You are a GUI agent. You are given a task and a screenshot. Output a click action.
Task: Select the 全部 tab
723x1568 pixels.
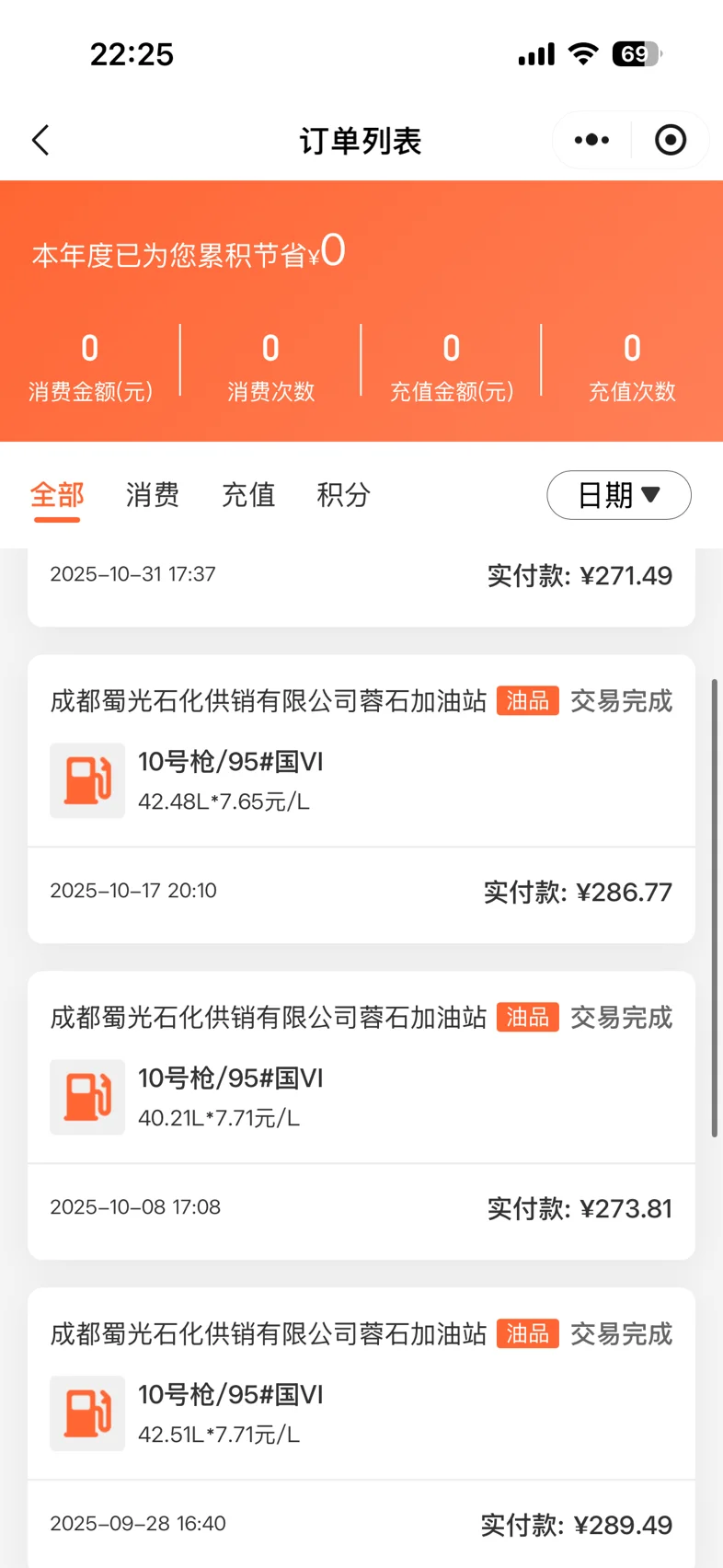[x=57, y=495]
